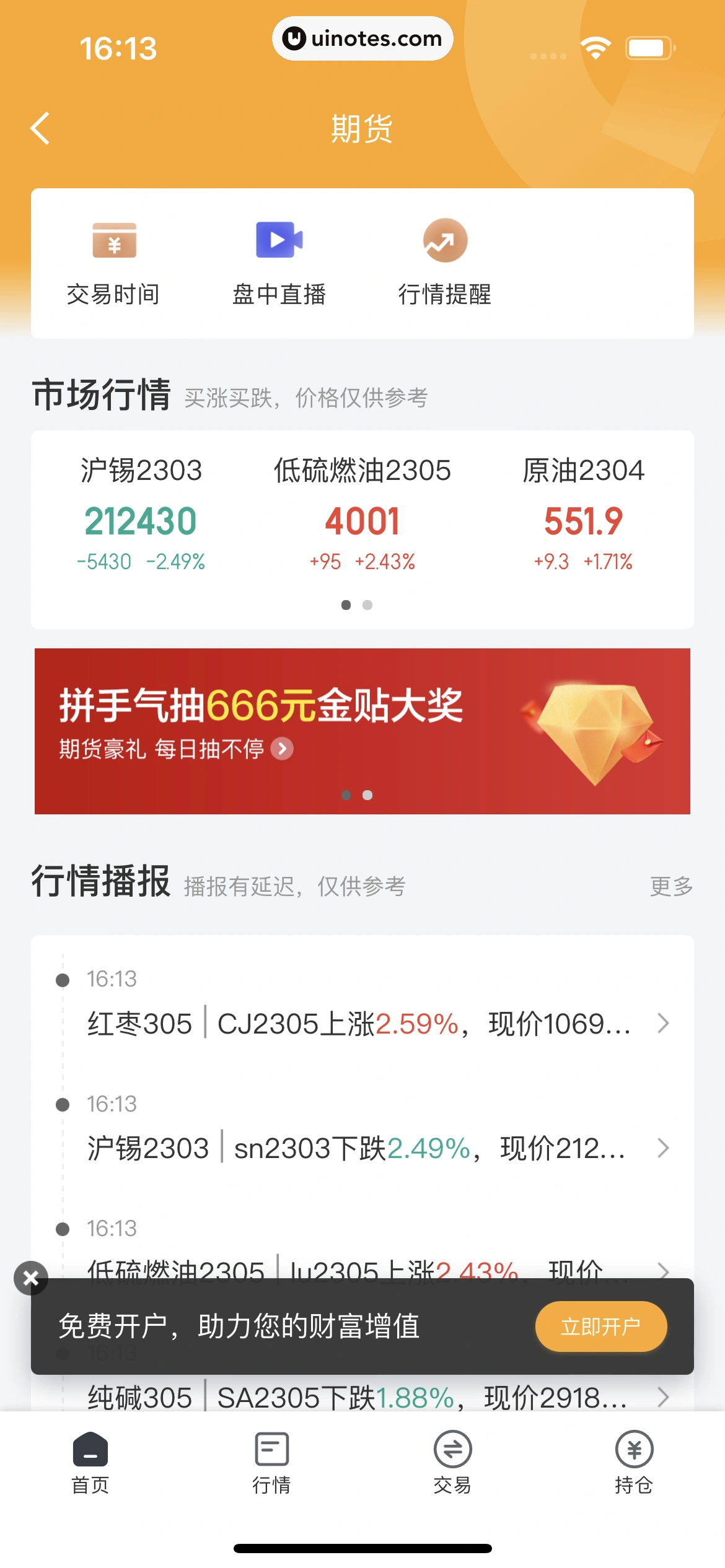Image resolution: width=725 pixels, height=1568 pixels.
Task: Go back from the 期货 page
Action: (x=40, y=129)
